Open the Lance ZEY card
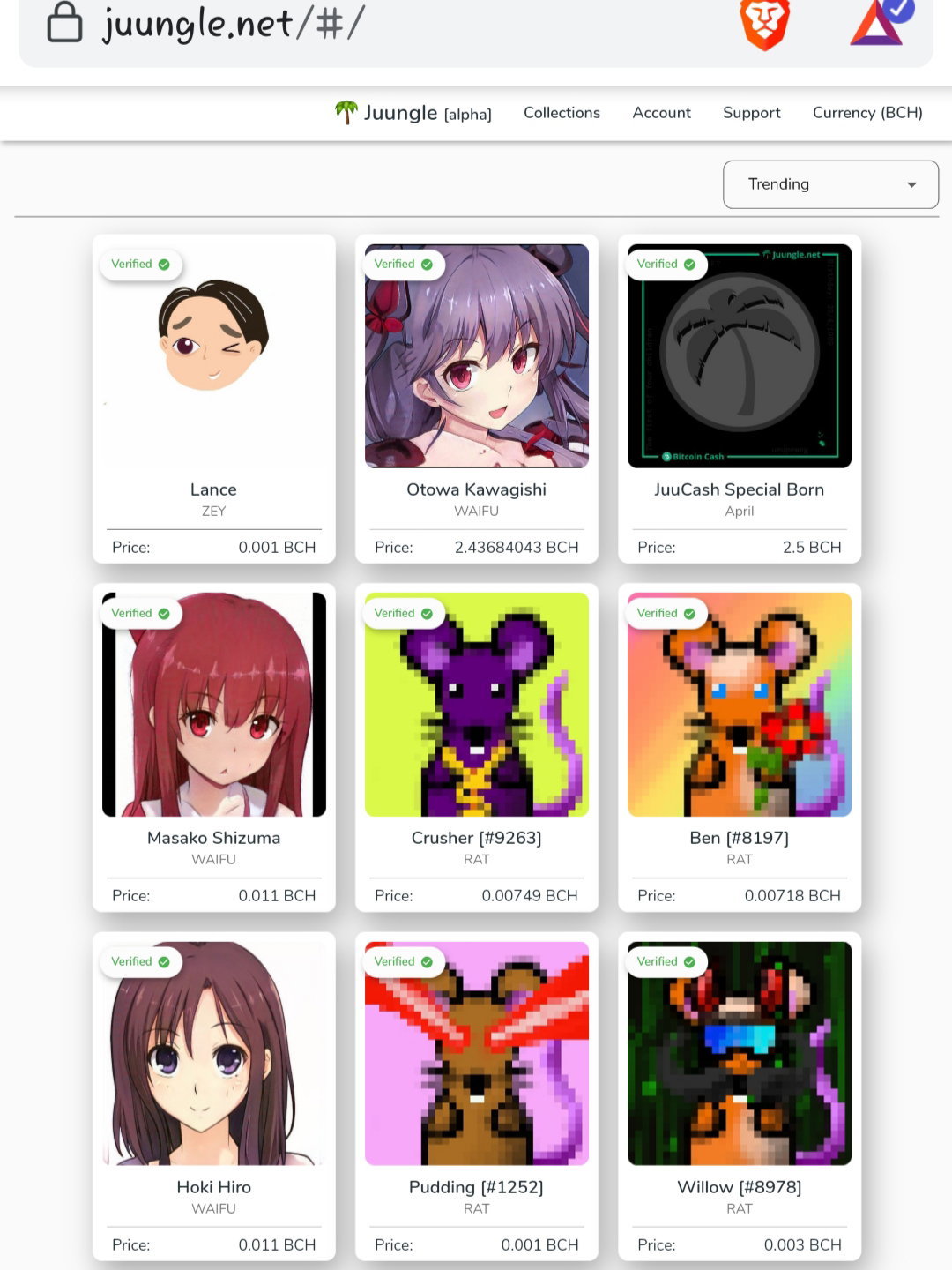Screen dimensions: 952x1270 point(214,399)
